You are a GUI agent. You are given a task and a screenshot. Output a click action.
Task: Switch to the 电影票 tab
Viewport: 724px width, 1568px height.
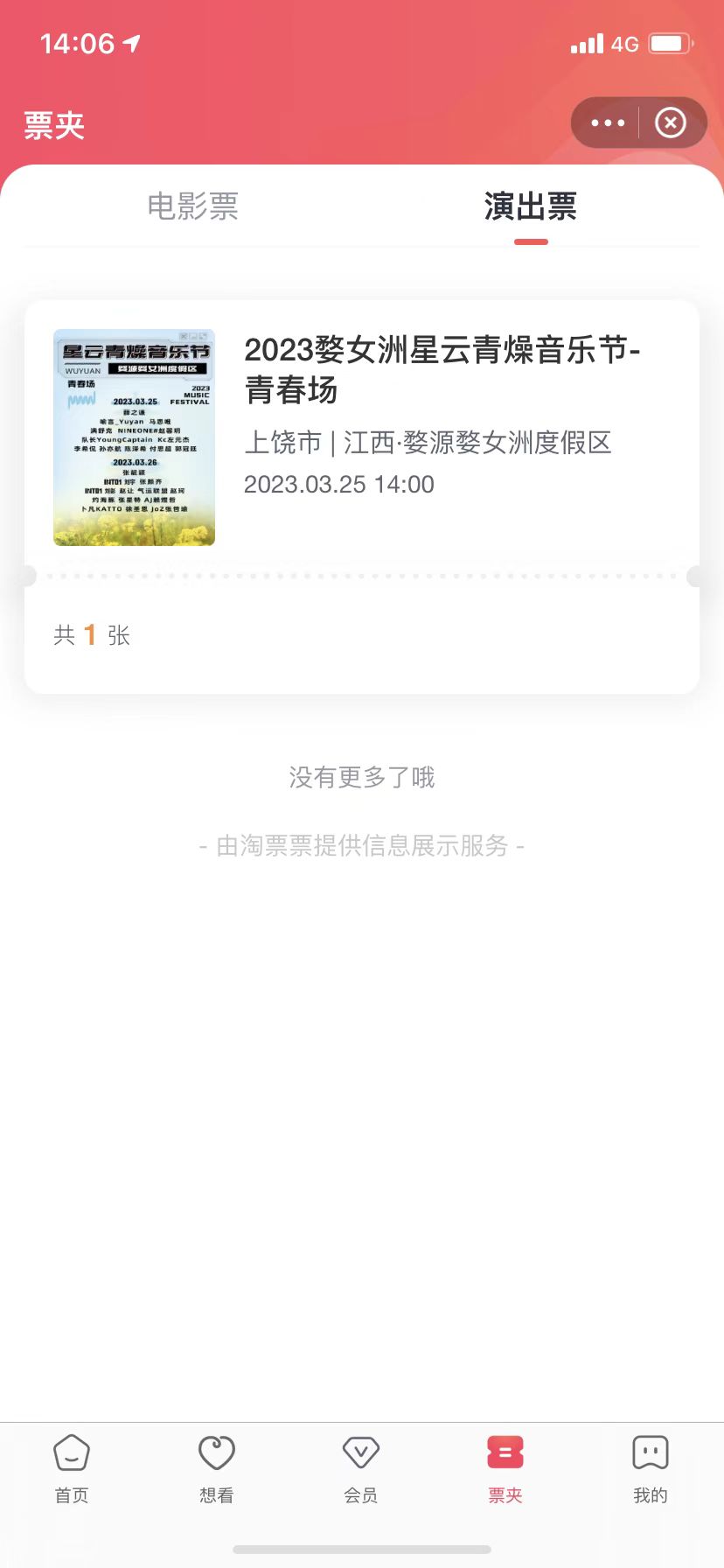193,206
